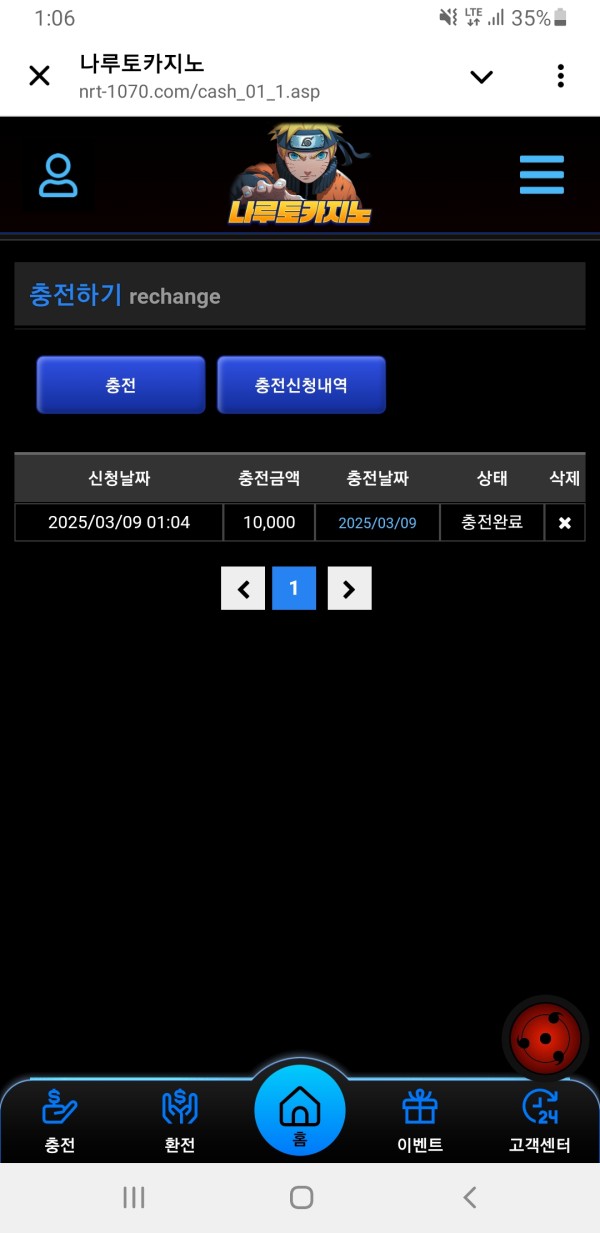Open 고객센터 customer support tab
The height and width of the screenshot is (1233, 600).
(x=540, y=1122)
